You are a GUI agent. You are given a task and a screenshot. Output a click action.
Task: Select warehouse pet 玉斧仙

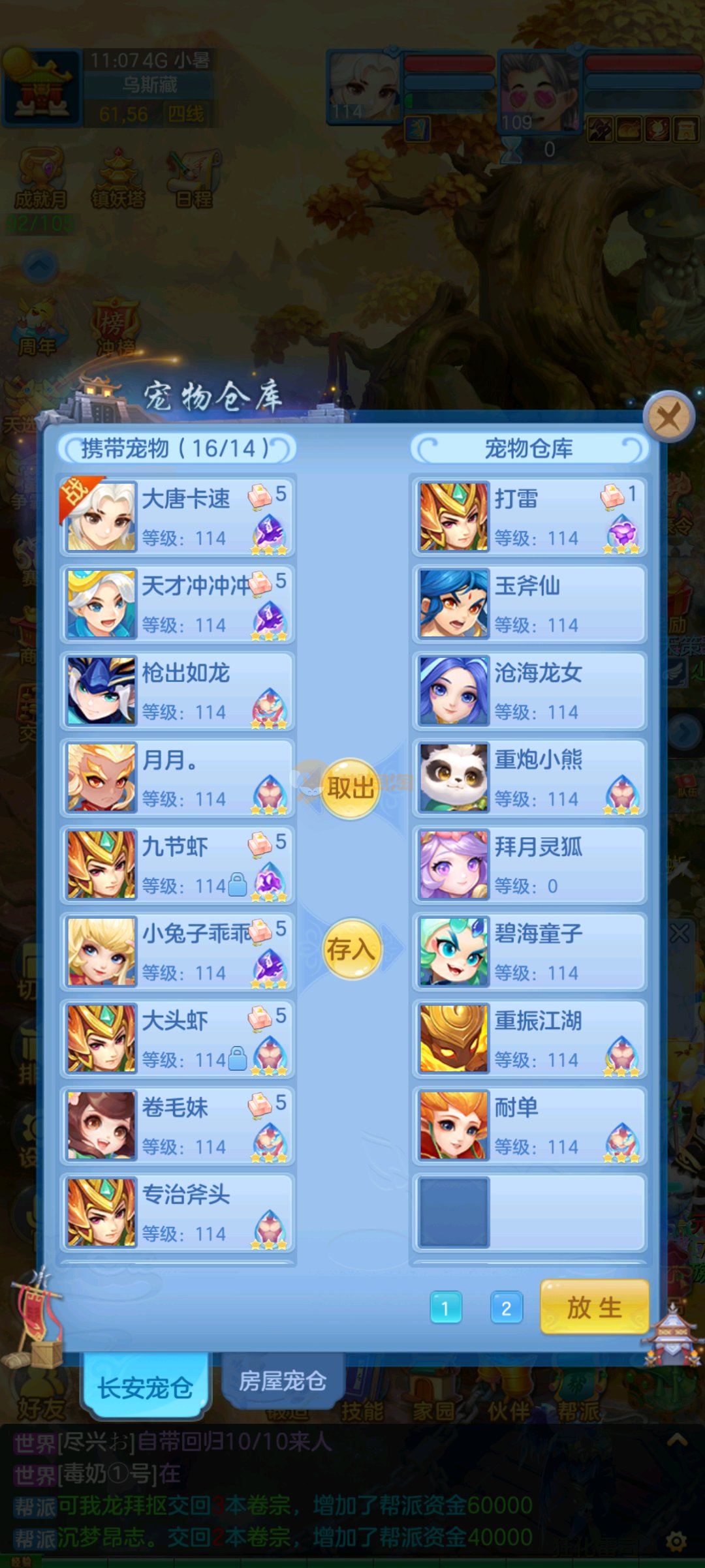coord(529,604)
